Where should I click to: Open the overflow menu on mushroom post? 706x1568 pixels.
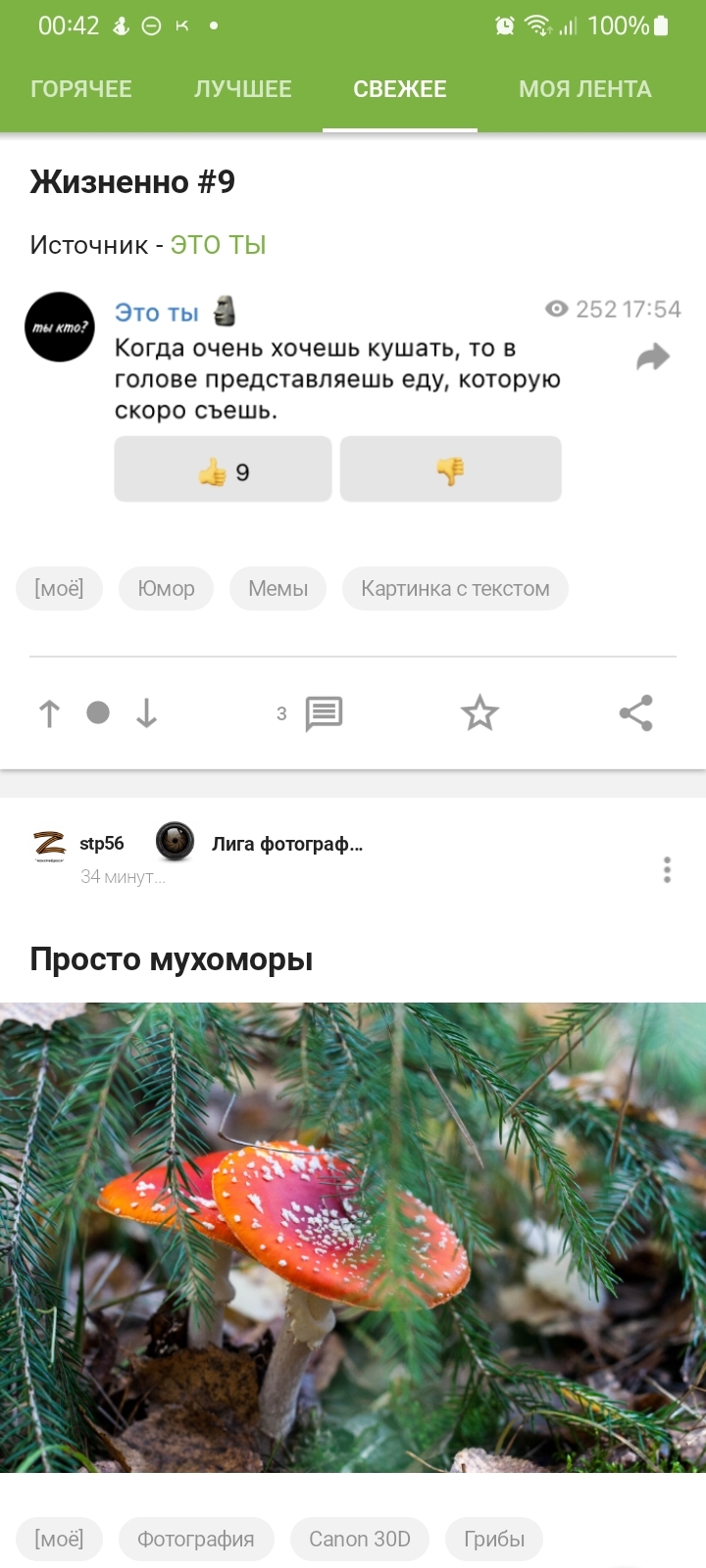[667, 869]
